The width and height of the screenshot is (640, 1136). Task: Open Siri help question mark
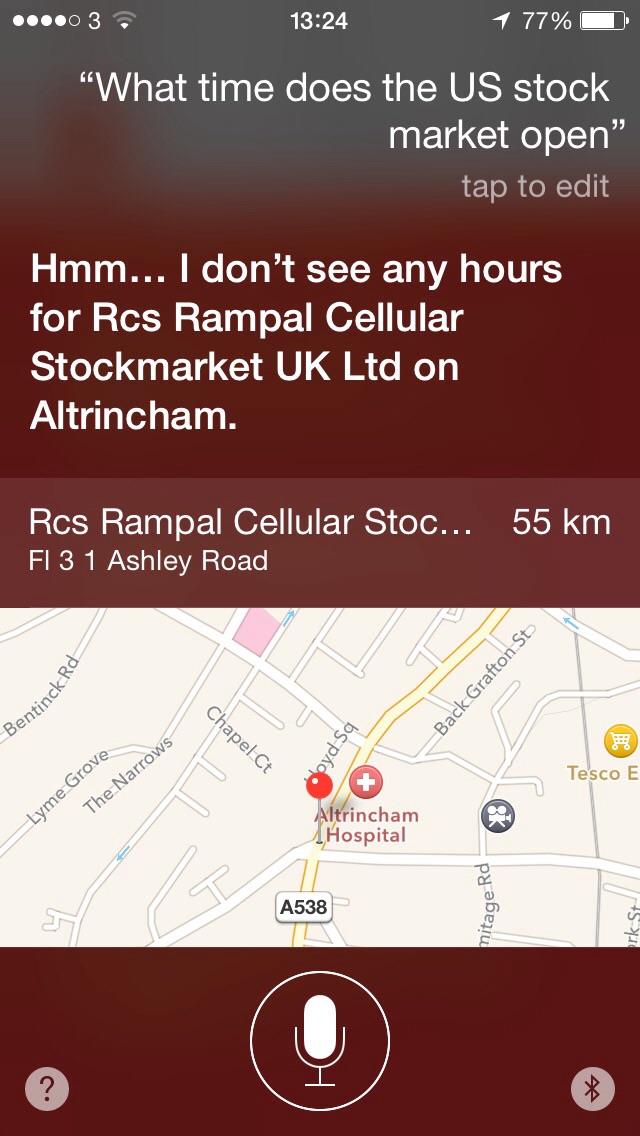tap(47, 1088)
